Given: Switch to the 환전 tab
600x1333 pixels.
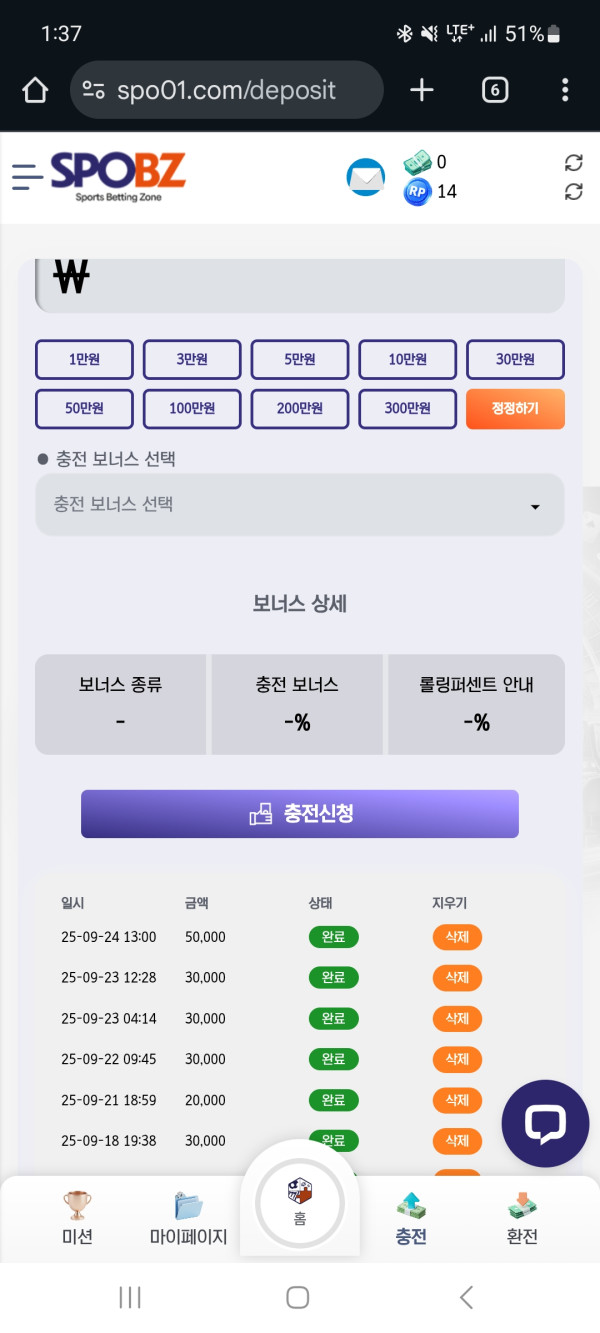Looking at the screenshot, I should point(522,1218).
